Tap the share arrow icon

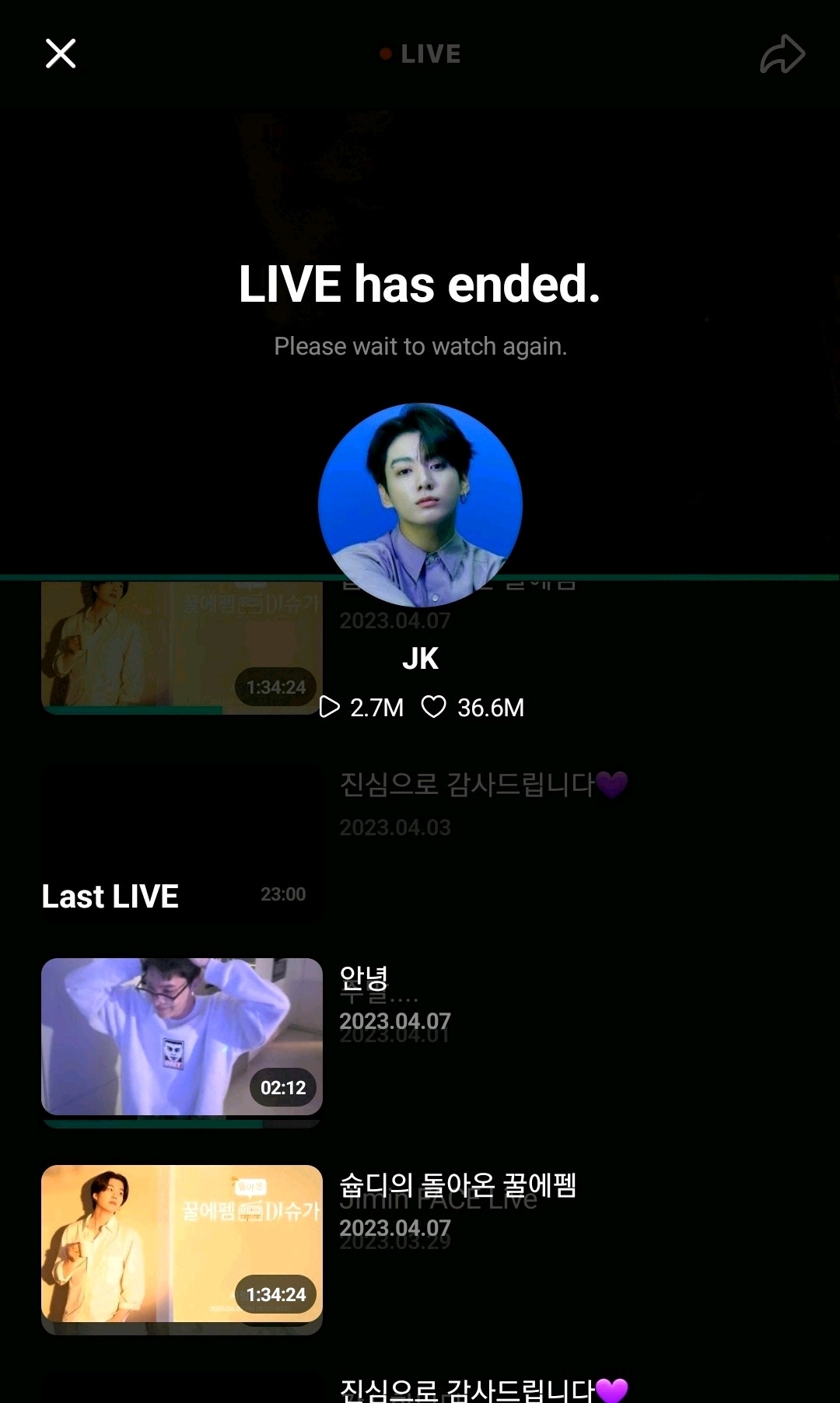(x=783, y=53)
